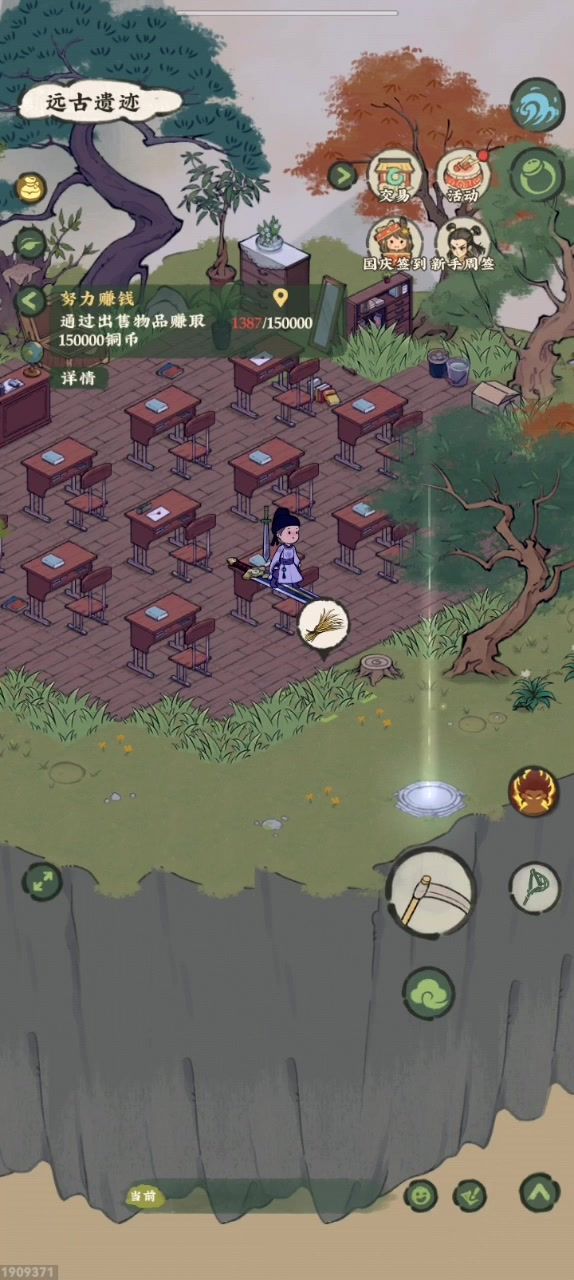Collapse the quest panel with left arrow
This screenshot has height=1280, width=574.
(32, 299)
